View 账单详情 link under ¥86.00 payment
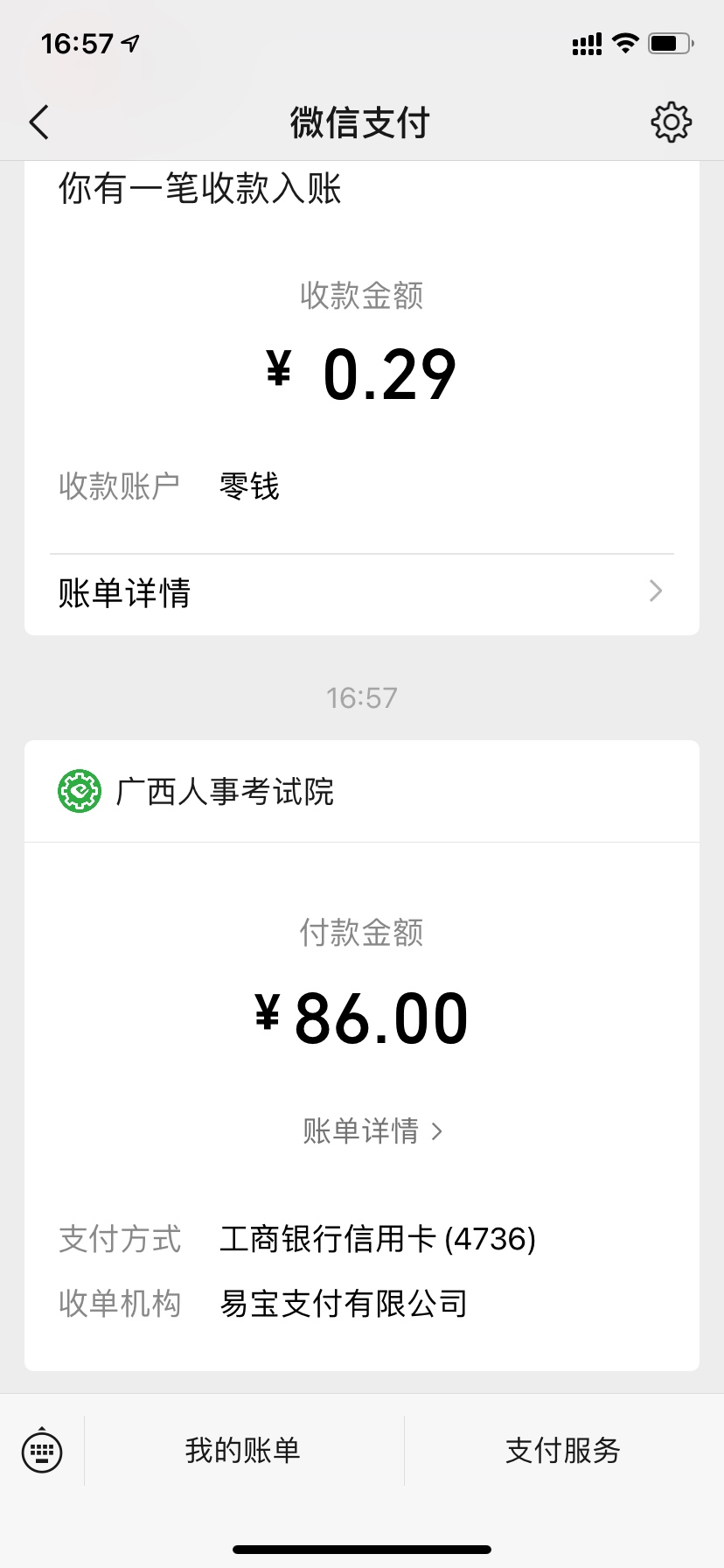The width and height of the screenshot is (724, 1568). click(372, 1130)
